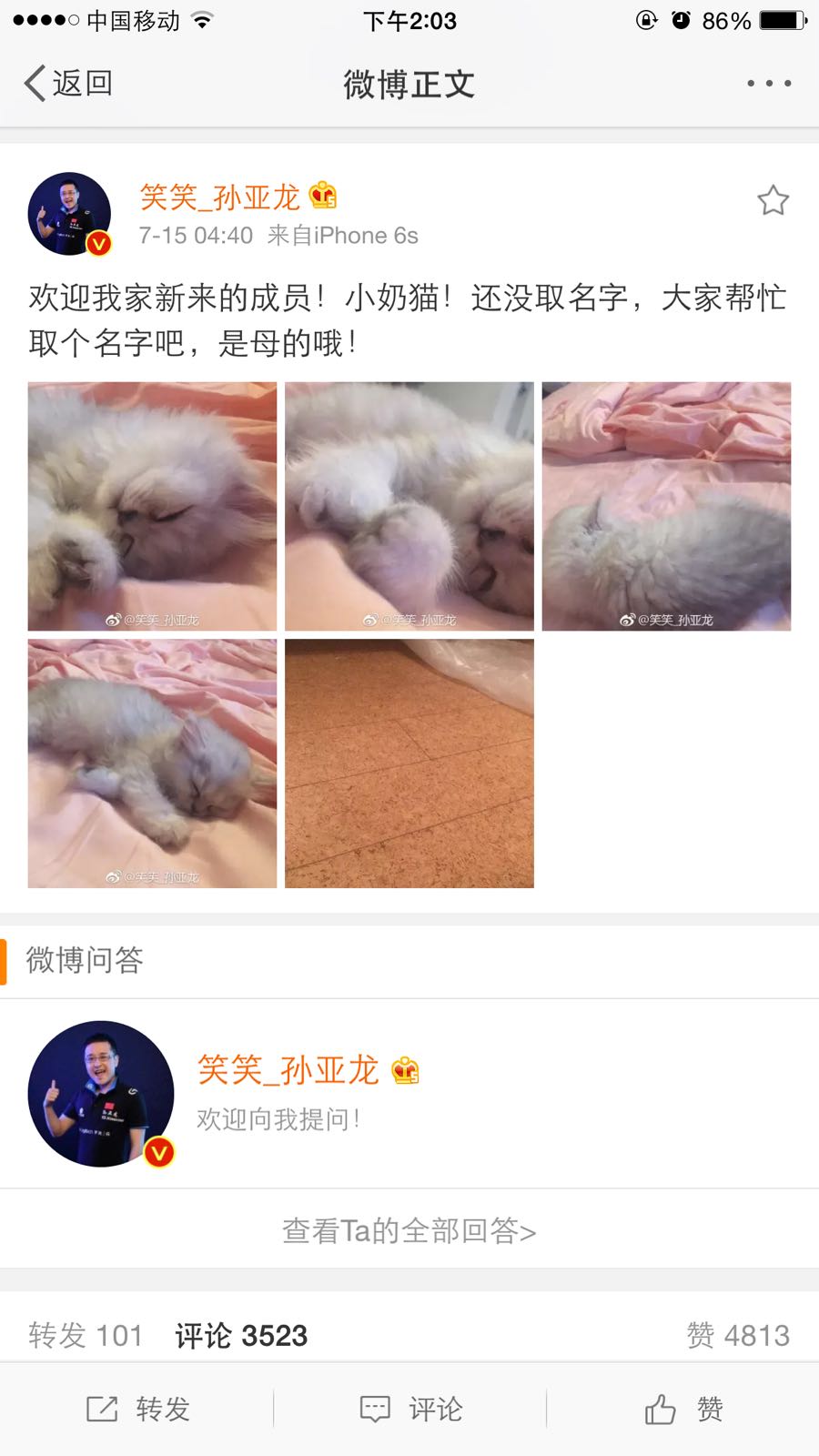View the first kitten face photo
819x1456 pixels.
pyautogui.click(x=152, y=506)
